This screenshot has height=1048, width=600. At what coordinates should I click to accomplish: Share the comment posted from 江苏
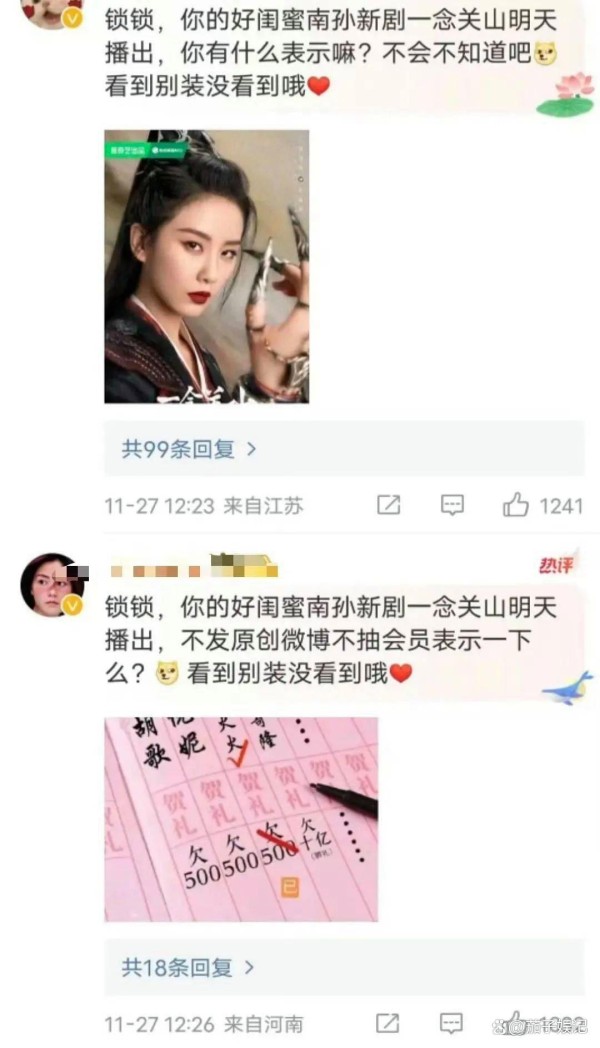(388, 505)
